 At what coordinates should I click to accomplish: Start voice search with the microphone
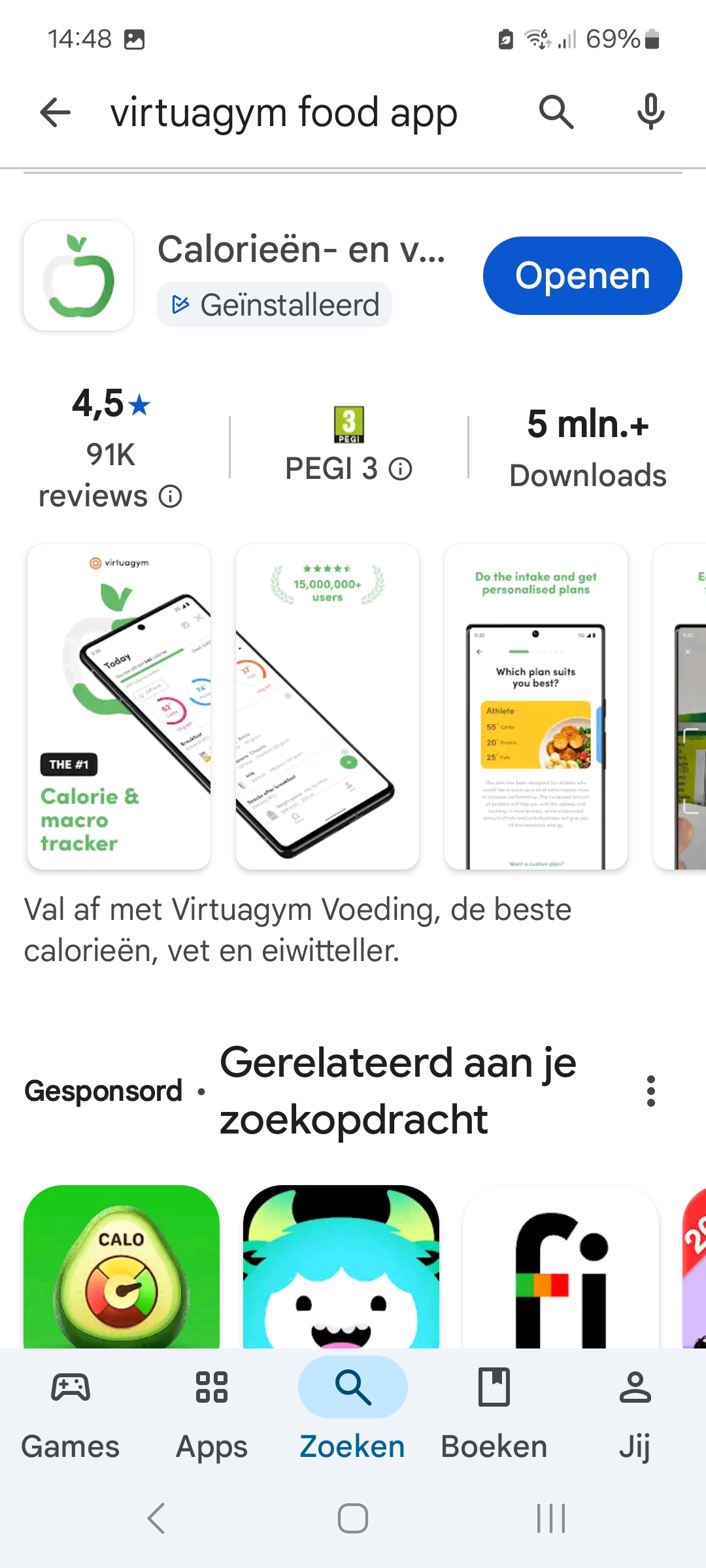tap(650, 112)
